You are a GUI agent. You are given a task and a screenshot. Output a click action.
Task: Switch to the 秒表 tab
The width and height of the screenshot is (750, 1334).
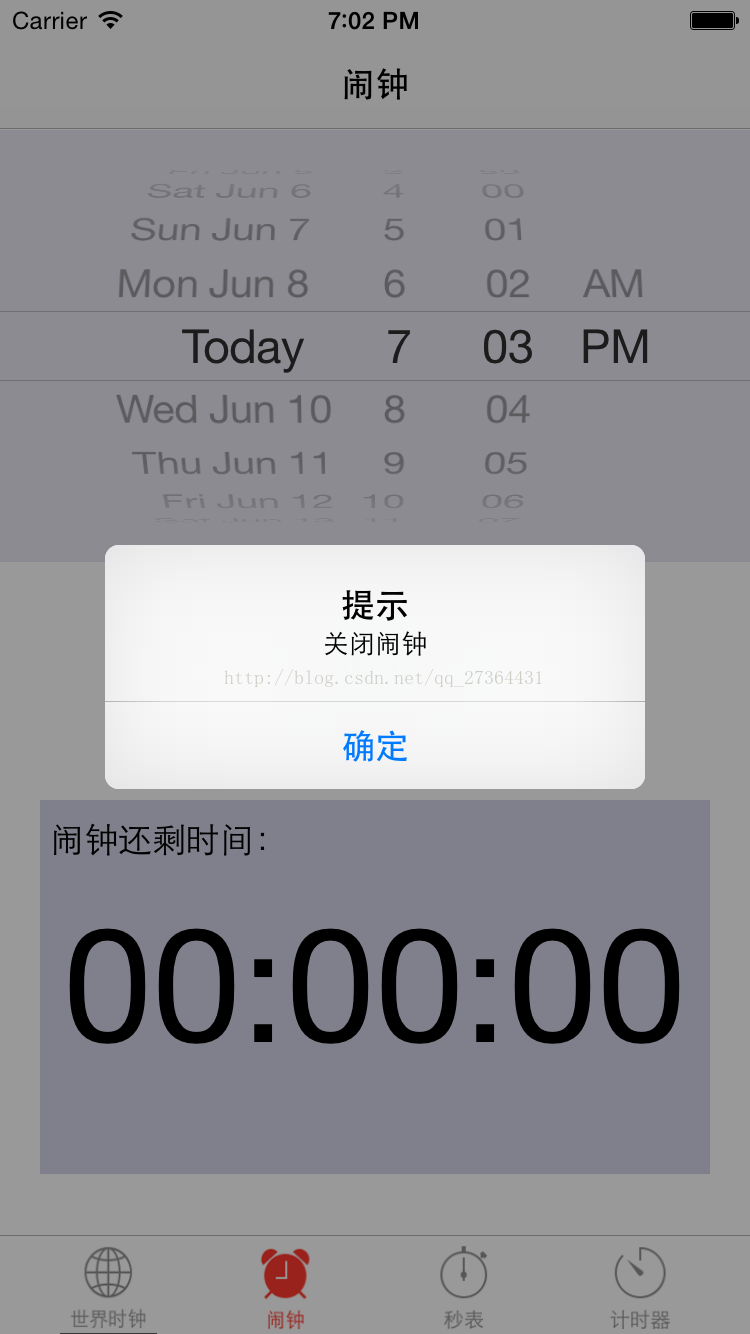(x=464, y=1286)
